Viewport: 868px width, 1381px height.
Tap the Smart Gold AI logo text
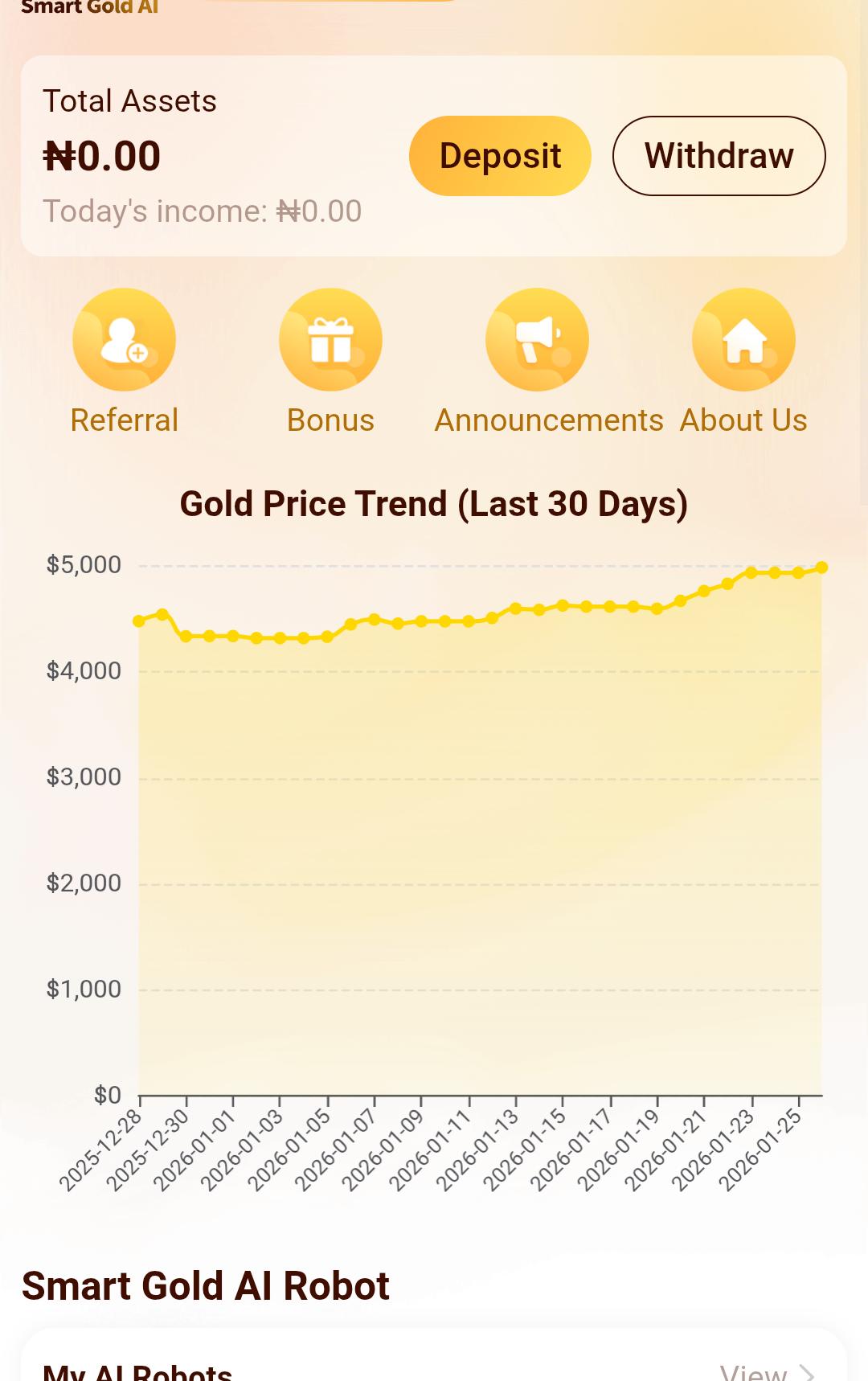pyautogui.click(x=91, y=8)
